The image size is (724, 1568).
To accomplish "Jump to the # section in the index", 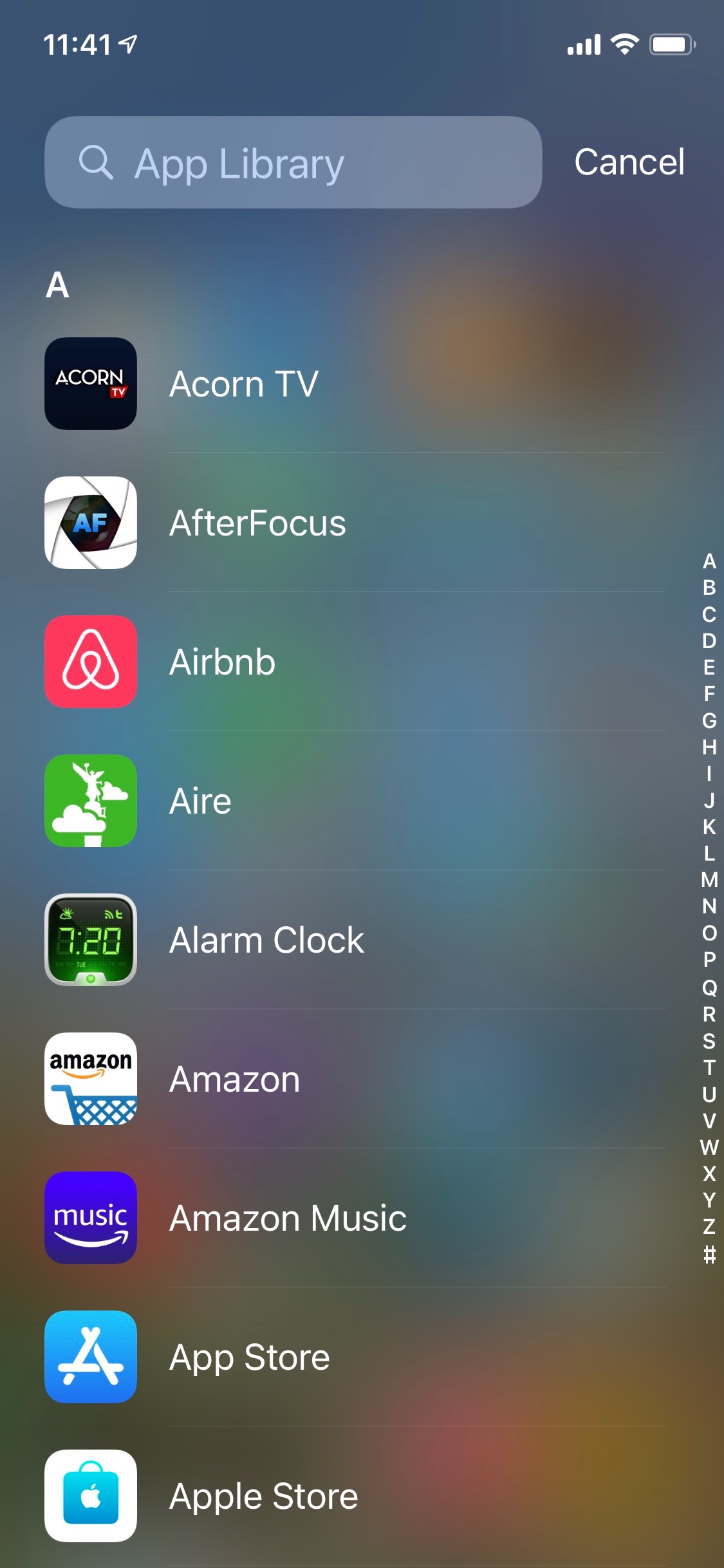I will (x=709, y=1254).
